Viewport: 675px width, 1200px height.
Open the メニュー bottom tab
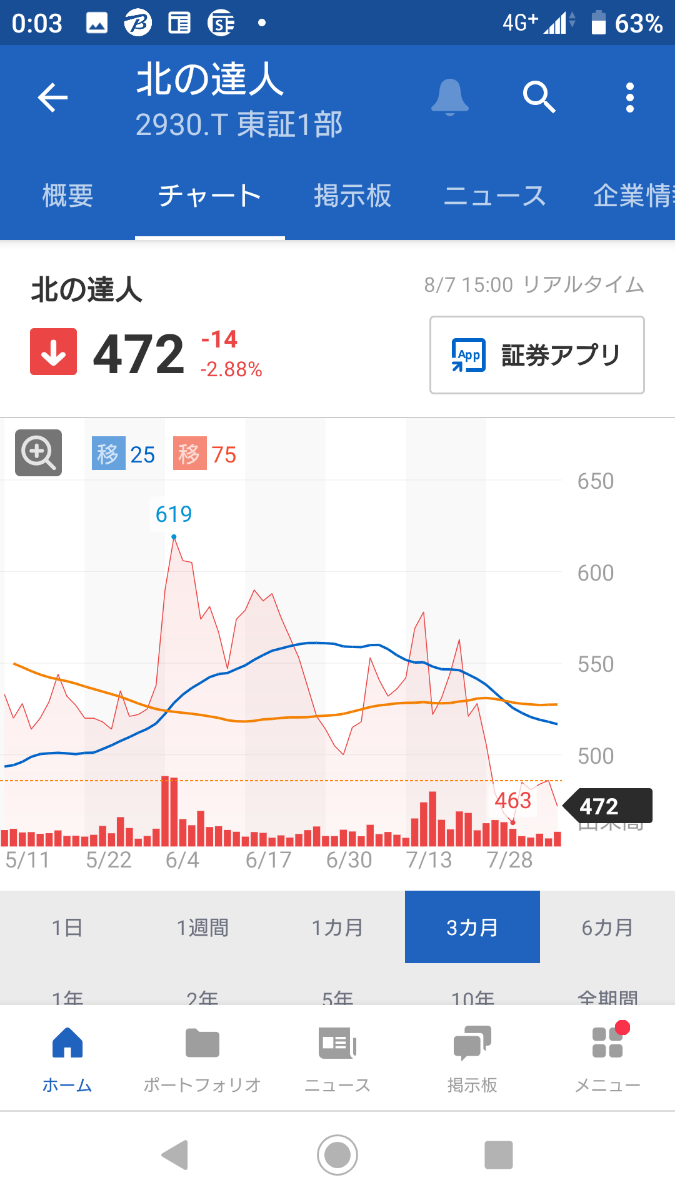(x=607, y=1060)
